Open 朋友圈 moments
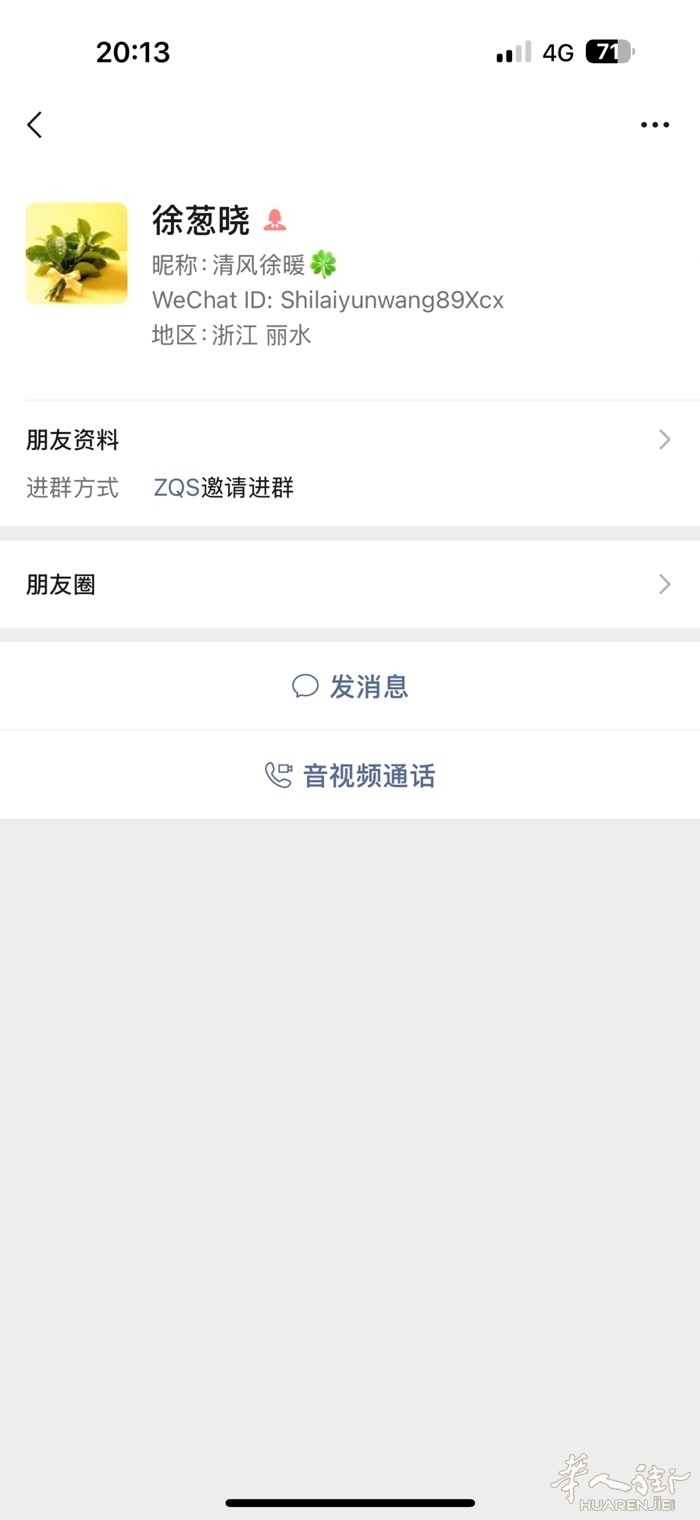 350,585
